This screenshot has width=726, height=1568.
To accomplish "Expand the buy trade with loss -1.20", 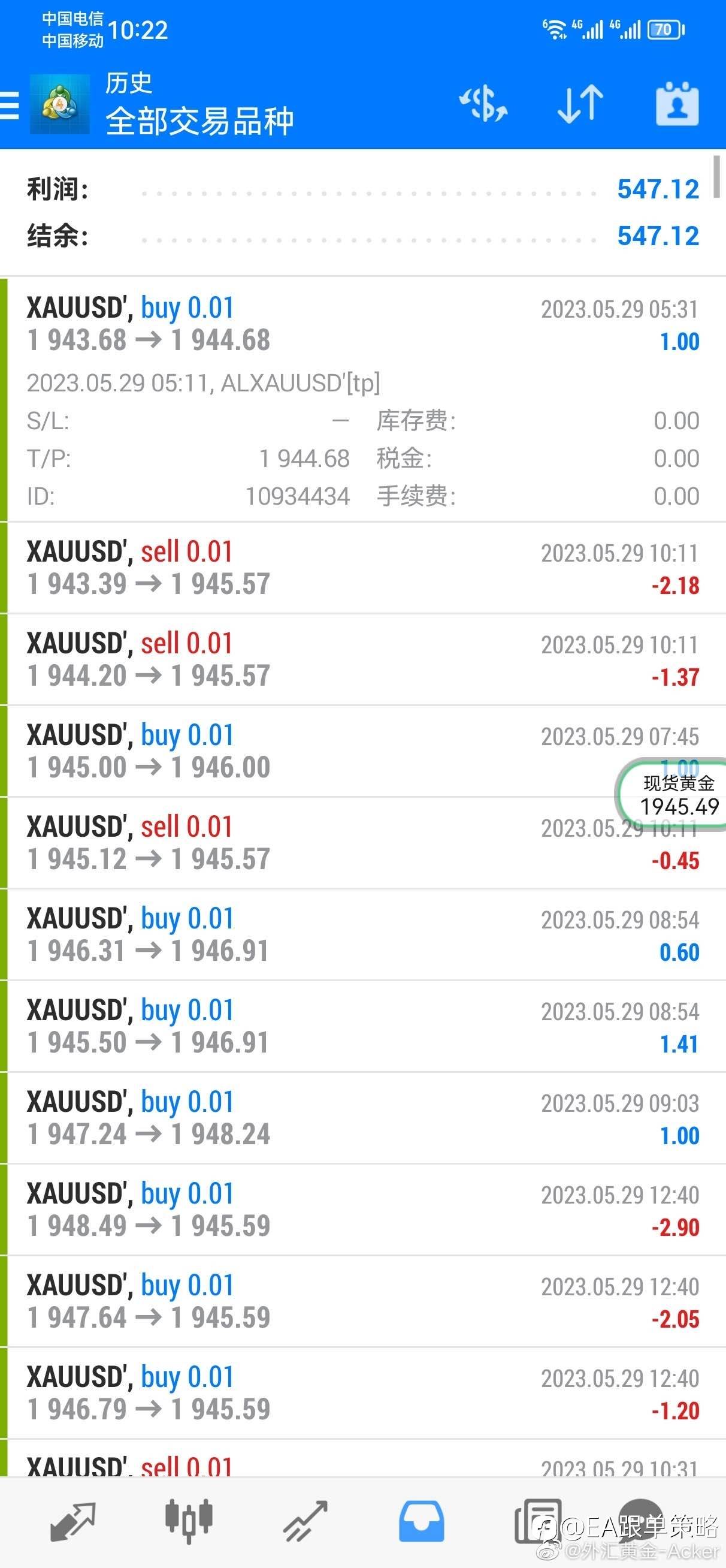I will [362, 1394].
